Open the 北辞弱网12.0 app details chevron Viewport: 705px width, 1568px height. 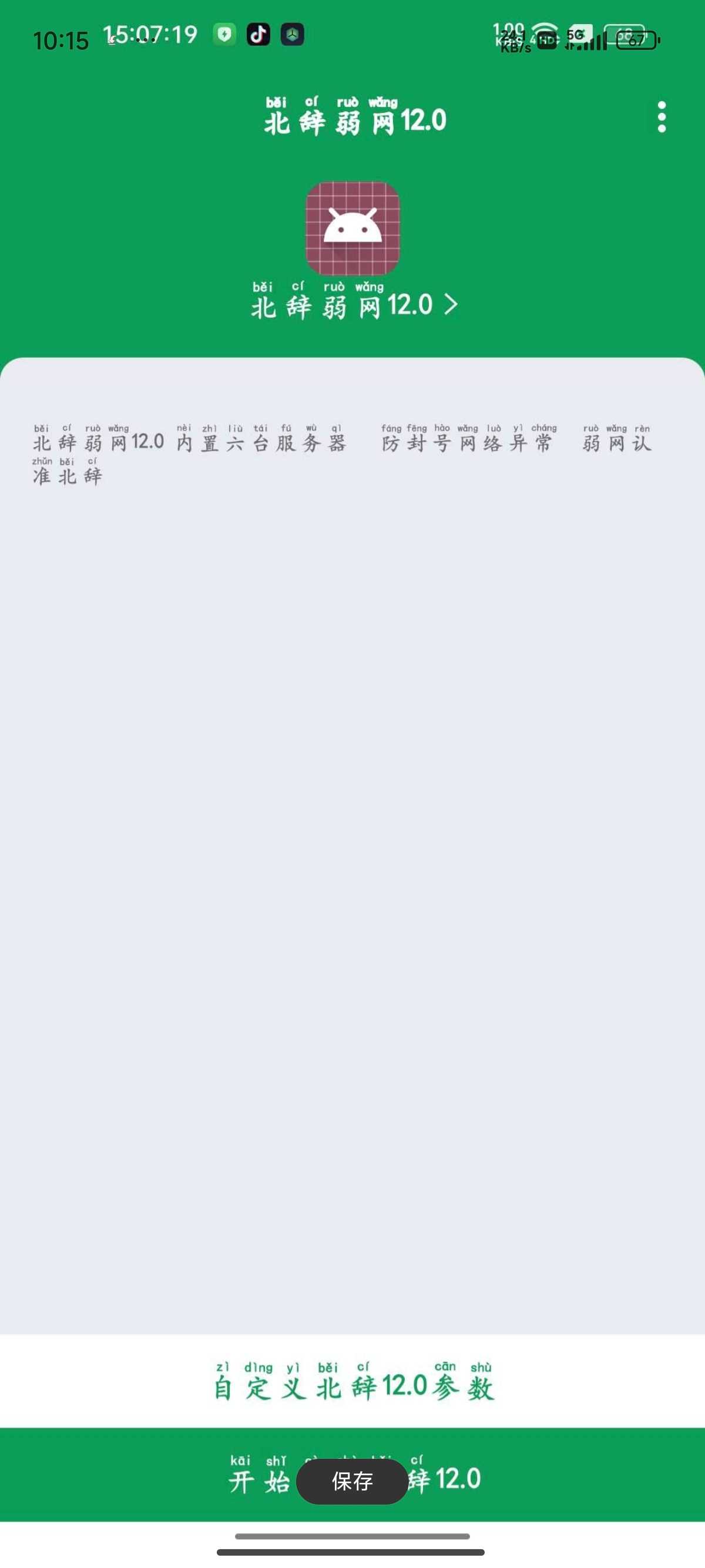[451, 304]
